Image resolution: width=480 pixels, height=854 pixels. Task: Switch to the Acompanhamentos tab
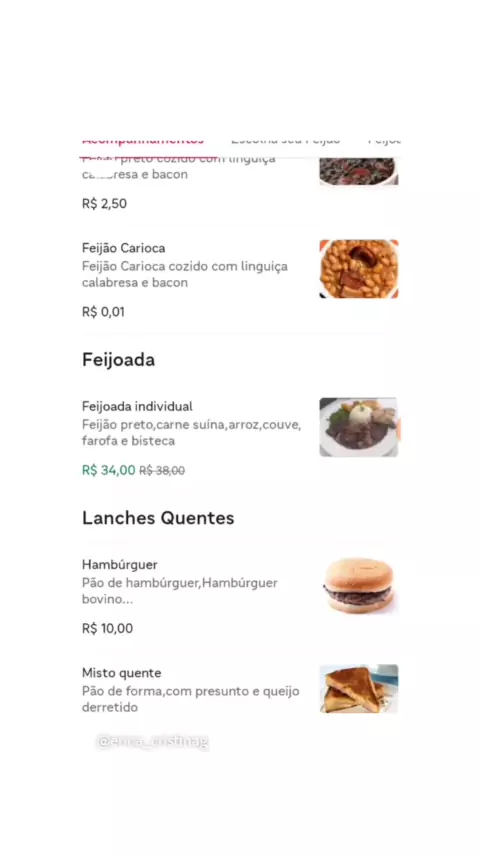[143, 141]
